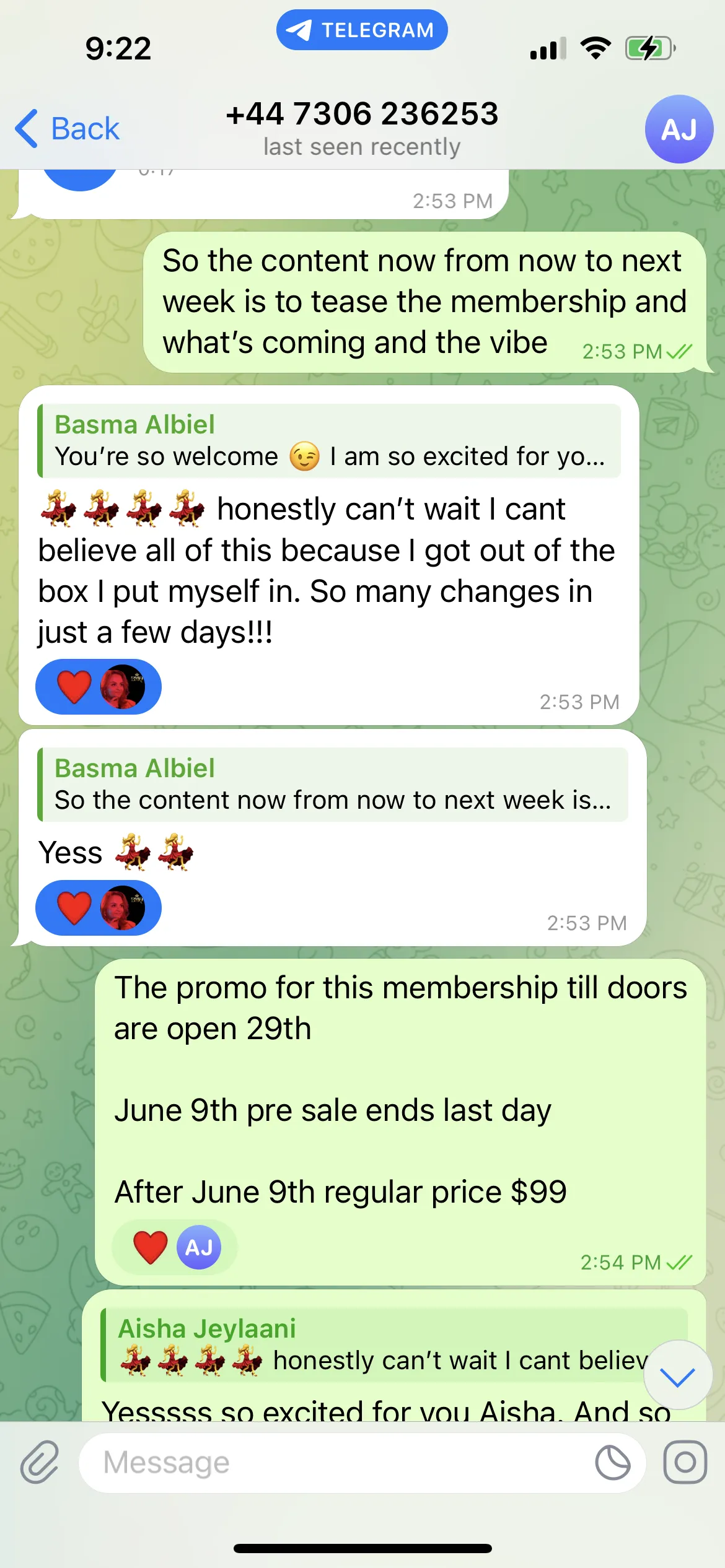725x1568 pixels.
Task: Tap the attach paperclip icon
Action: pos(40,1462)
